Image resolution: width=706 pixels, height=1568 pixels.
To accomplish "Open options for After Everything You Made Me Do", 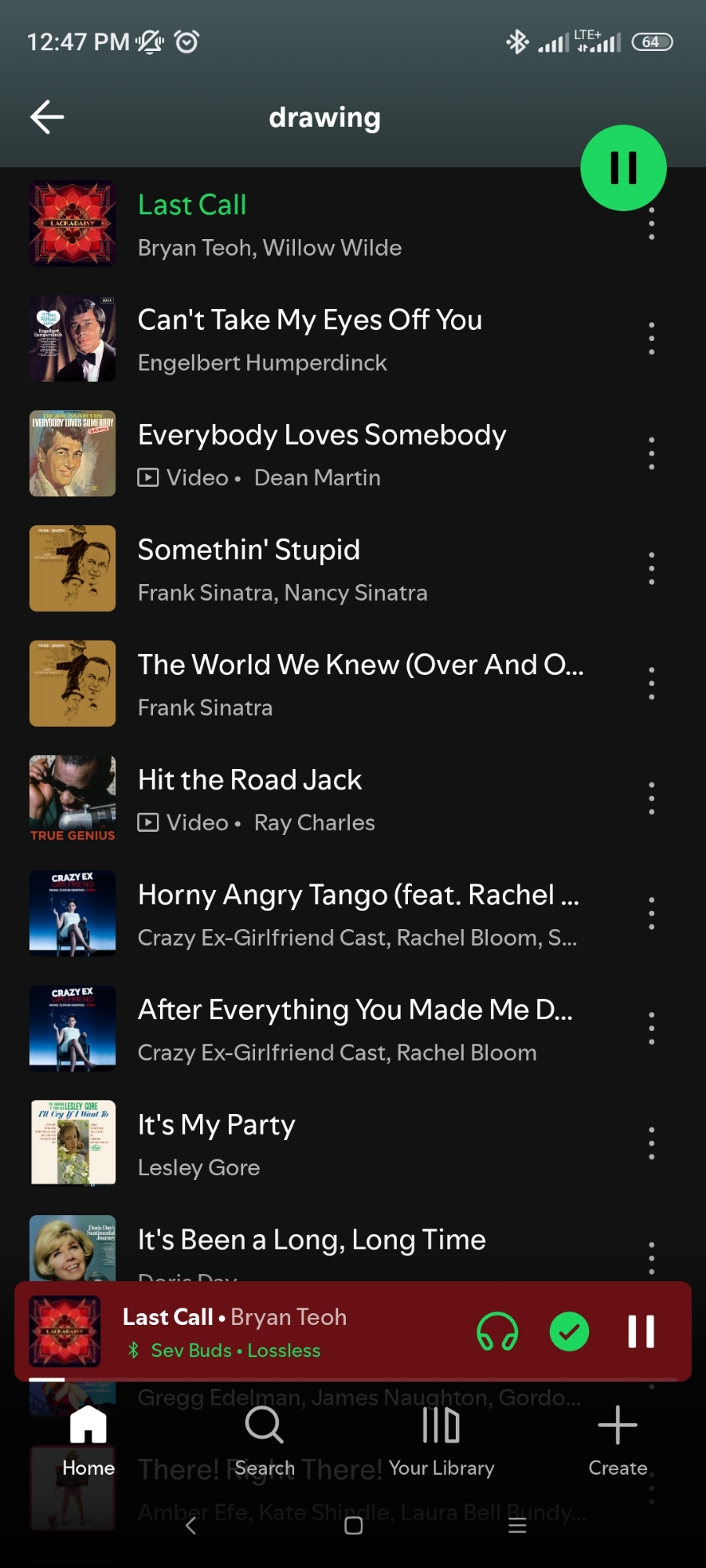I will pyautogui.click(x=651, y=1029).
